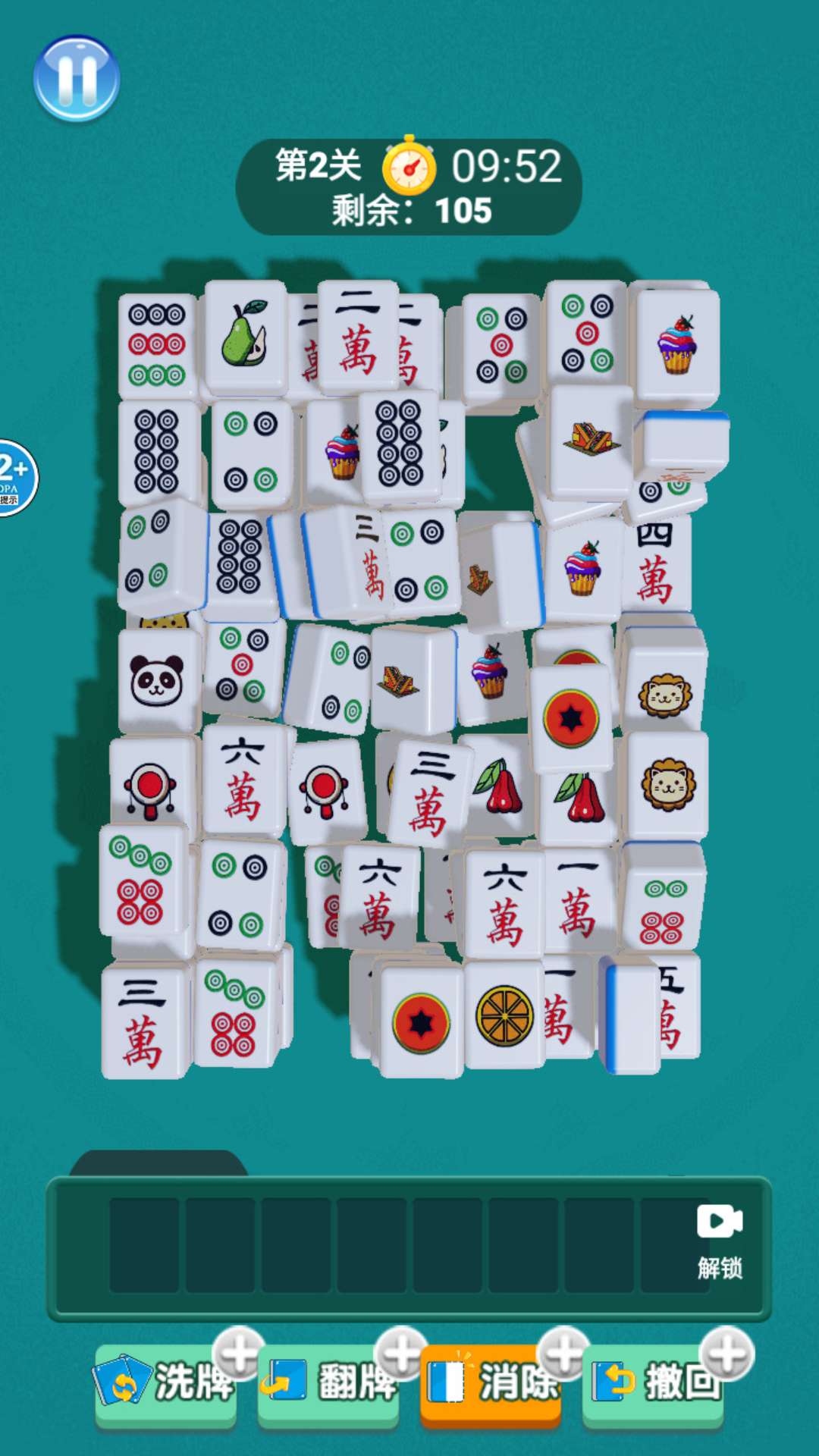Use the 翻牌 flip tiles button
The width and height of the screenshot is (819, 1456).
pos(328,1382)
